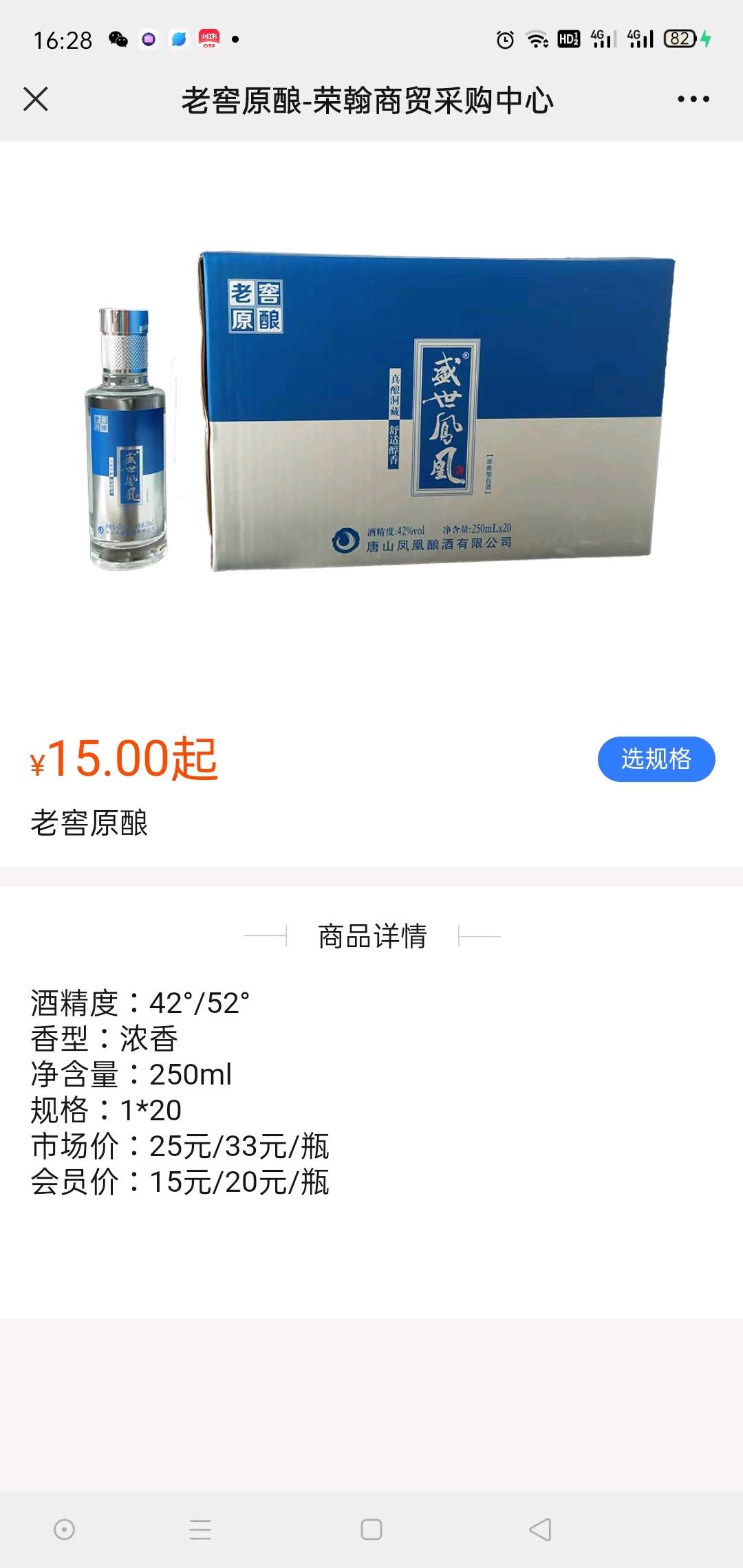Go back using the system back button
Image resolution: width=743 pixels, height=1568 pixels.
(x=541, y=1529)
